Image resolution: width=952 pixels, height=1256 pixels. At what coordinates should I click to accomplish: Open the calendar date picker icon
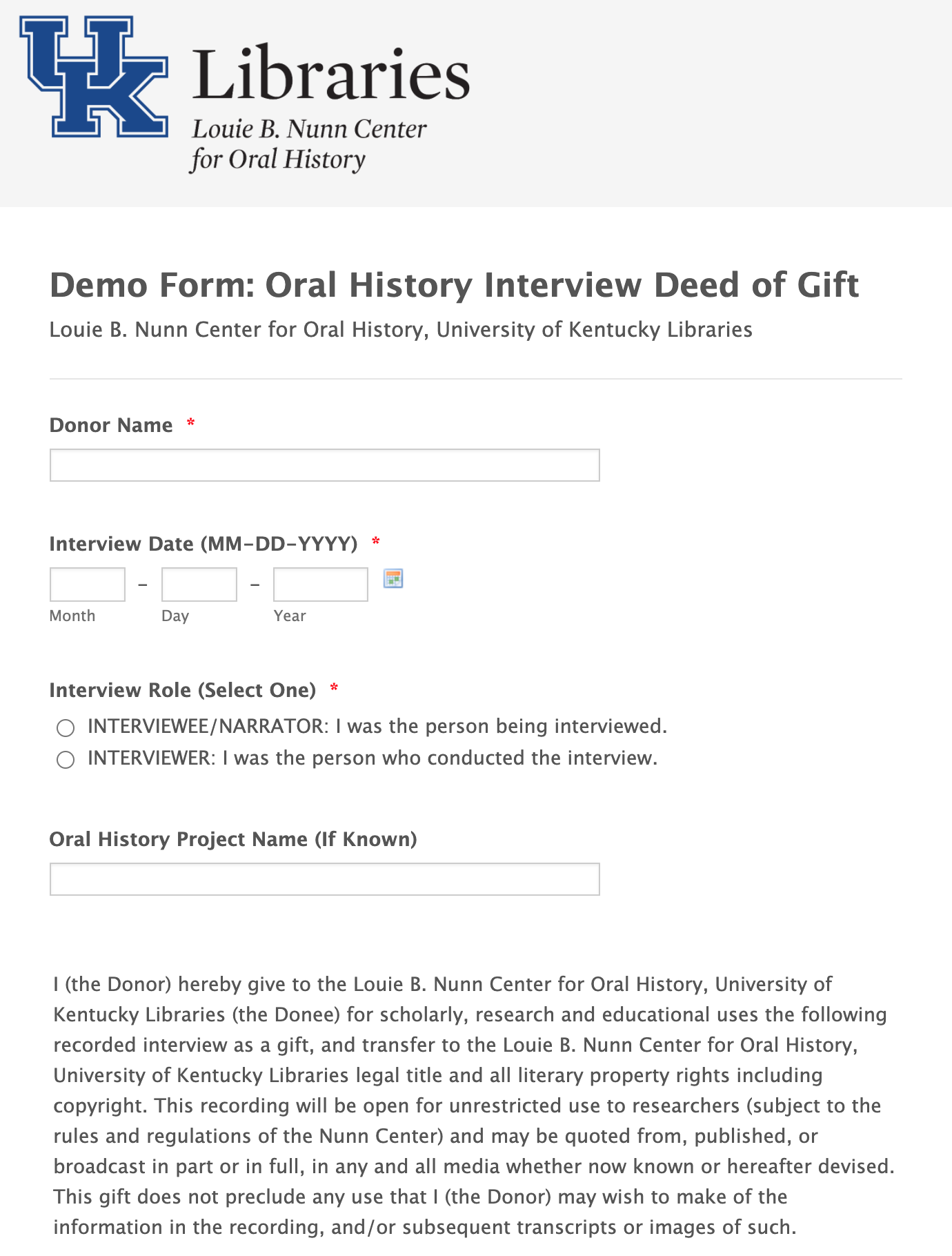coord(393,578)
